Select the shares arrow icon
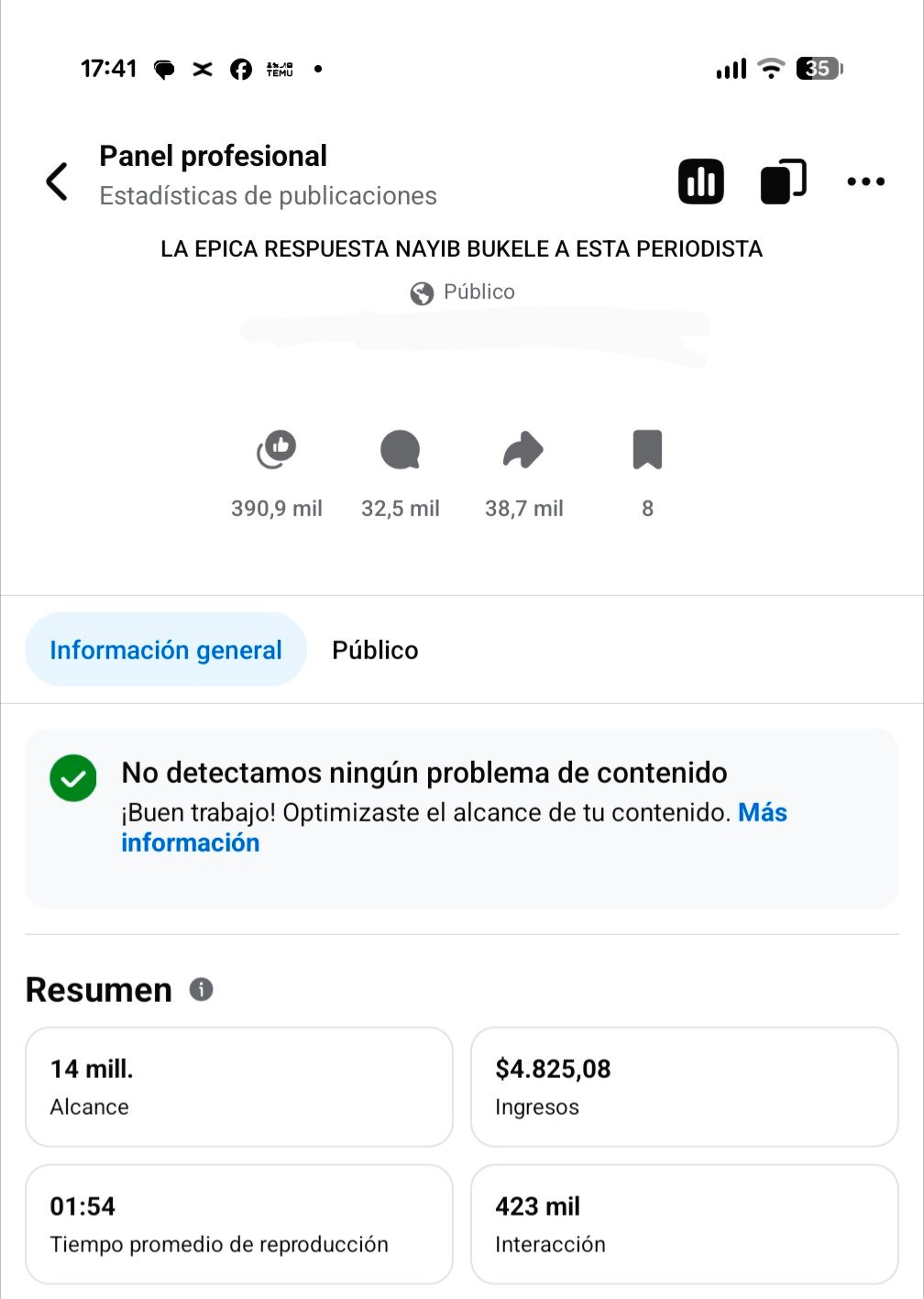 tap(522, 449)
